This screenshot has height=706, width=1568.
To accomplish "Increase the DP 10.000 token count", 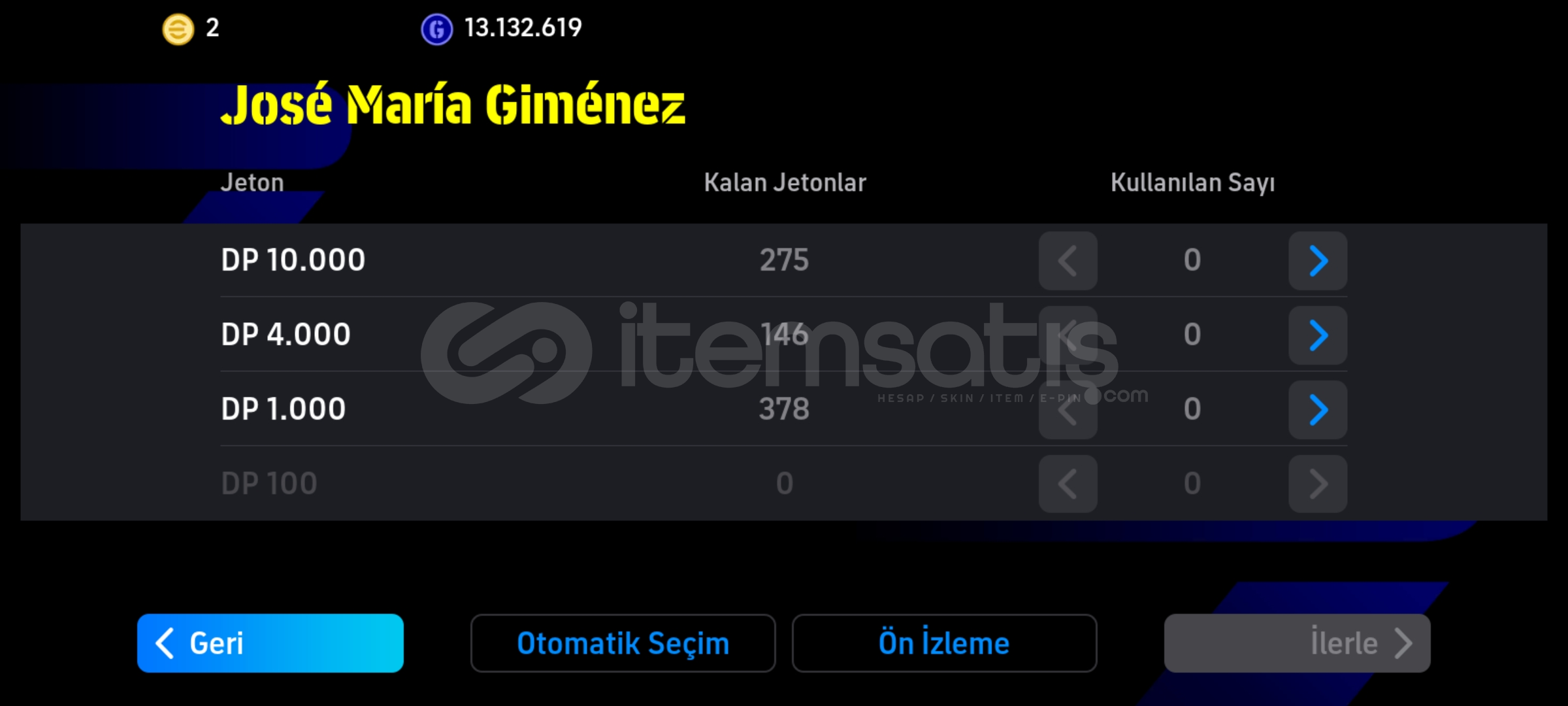I will pos(1317,261).
